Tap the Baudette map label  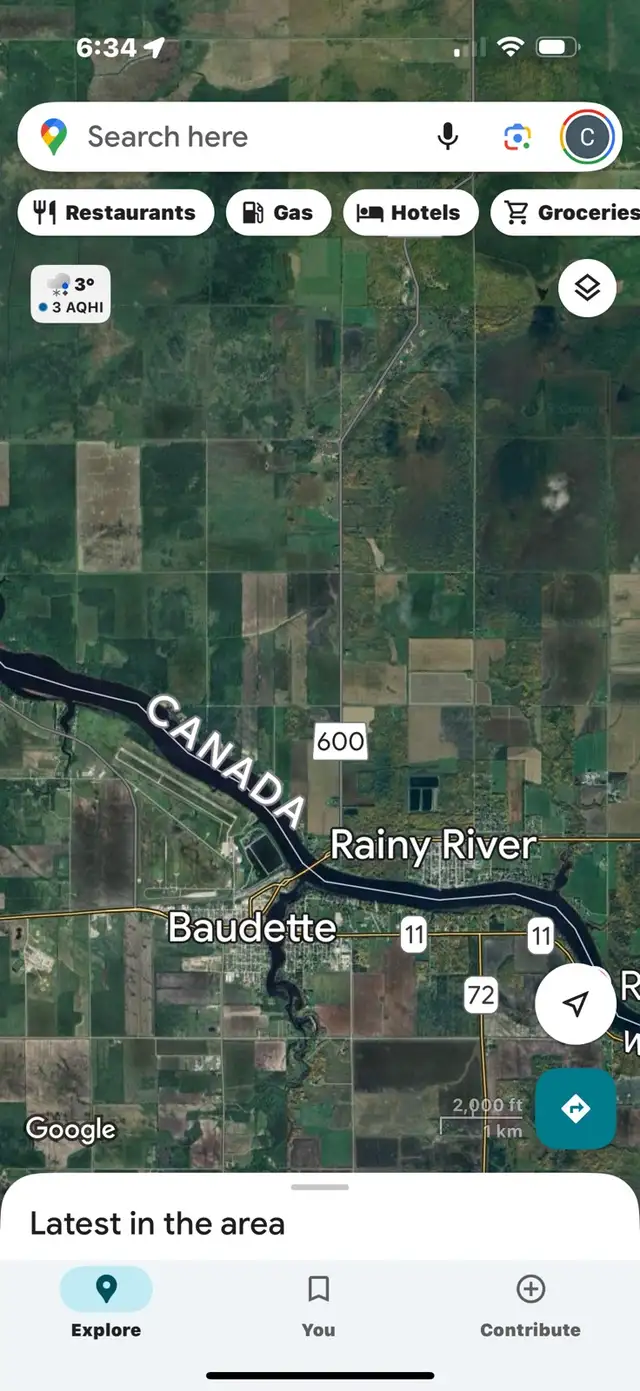(x=252, y=927)
